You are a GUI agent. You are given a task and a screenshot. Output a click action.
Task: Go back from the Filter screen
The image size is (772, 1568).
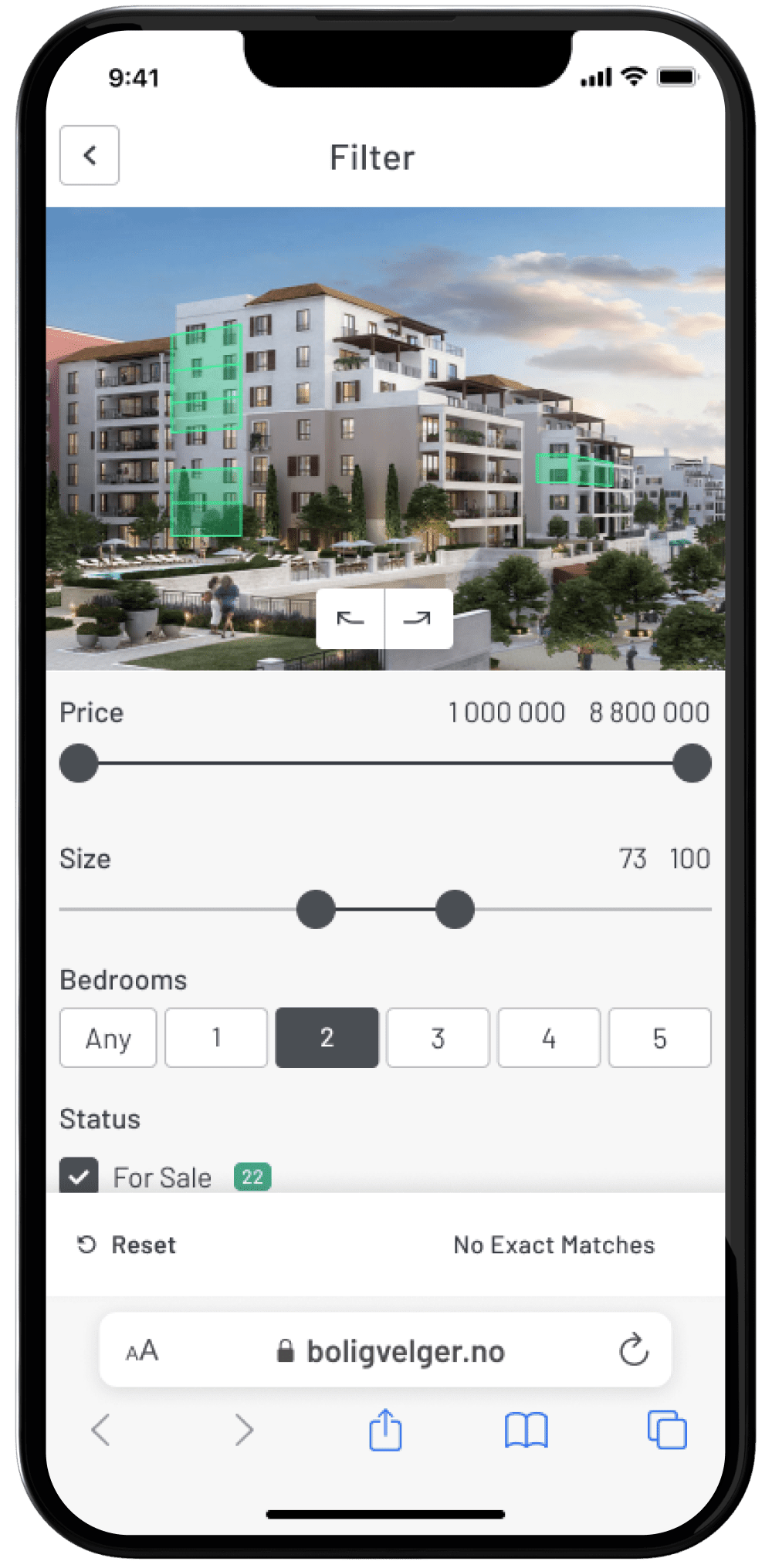[x=90, y=155]
